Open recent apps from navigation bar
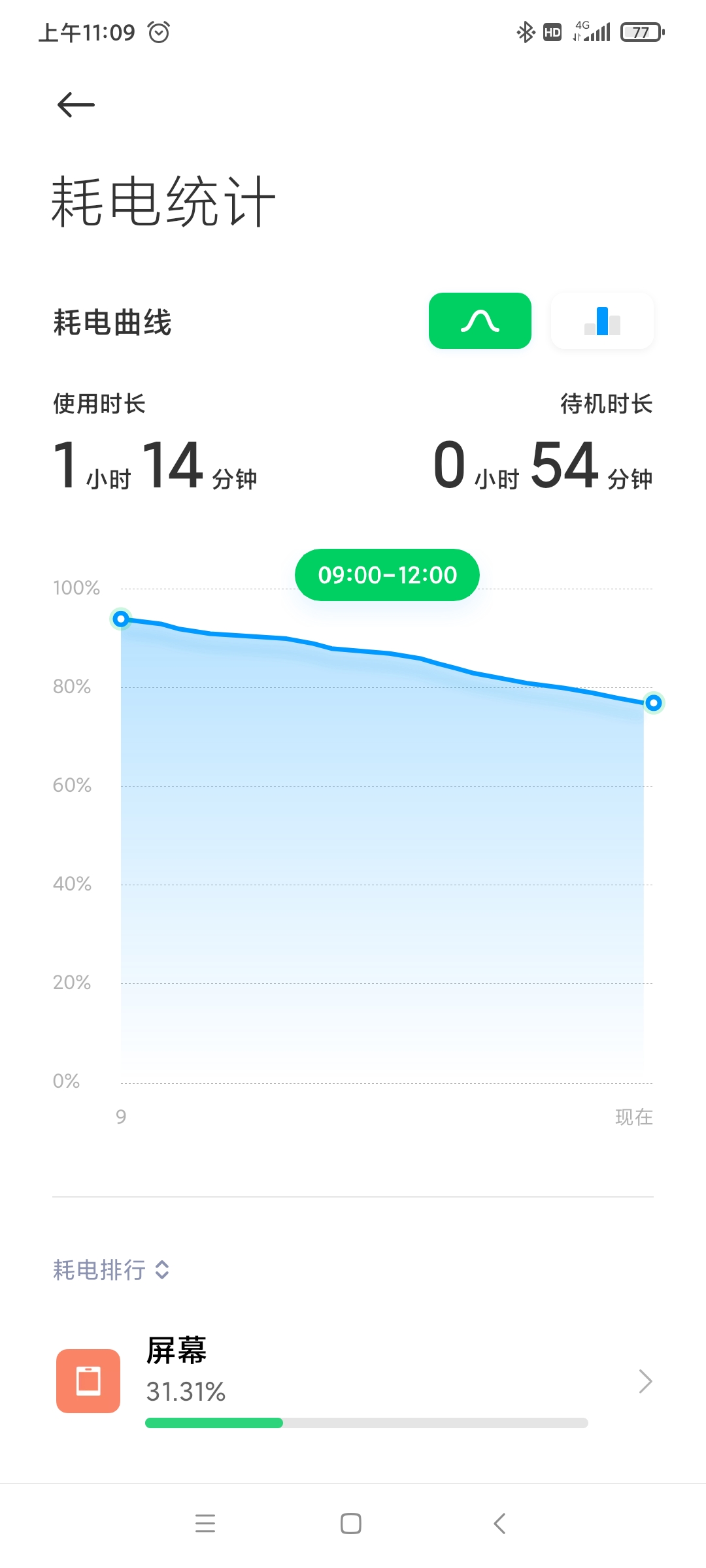Viewport: 706px width, 1568px height. tap(205, 1524)
